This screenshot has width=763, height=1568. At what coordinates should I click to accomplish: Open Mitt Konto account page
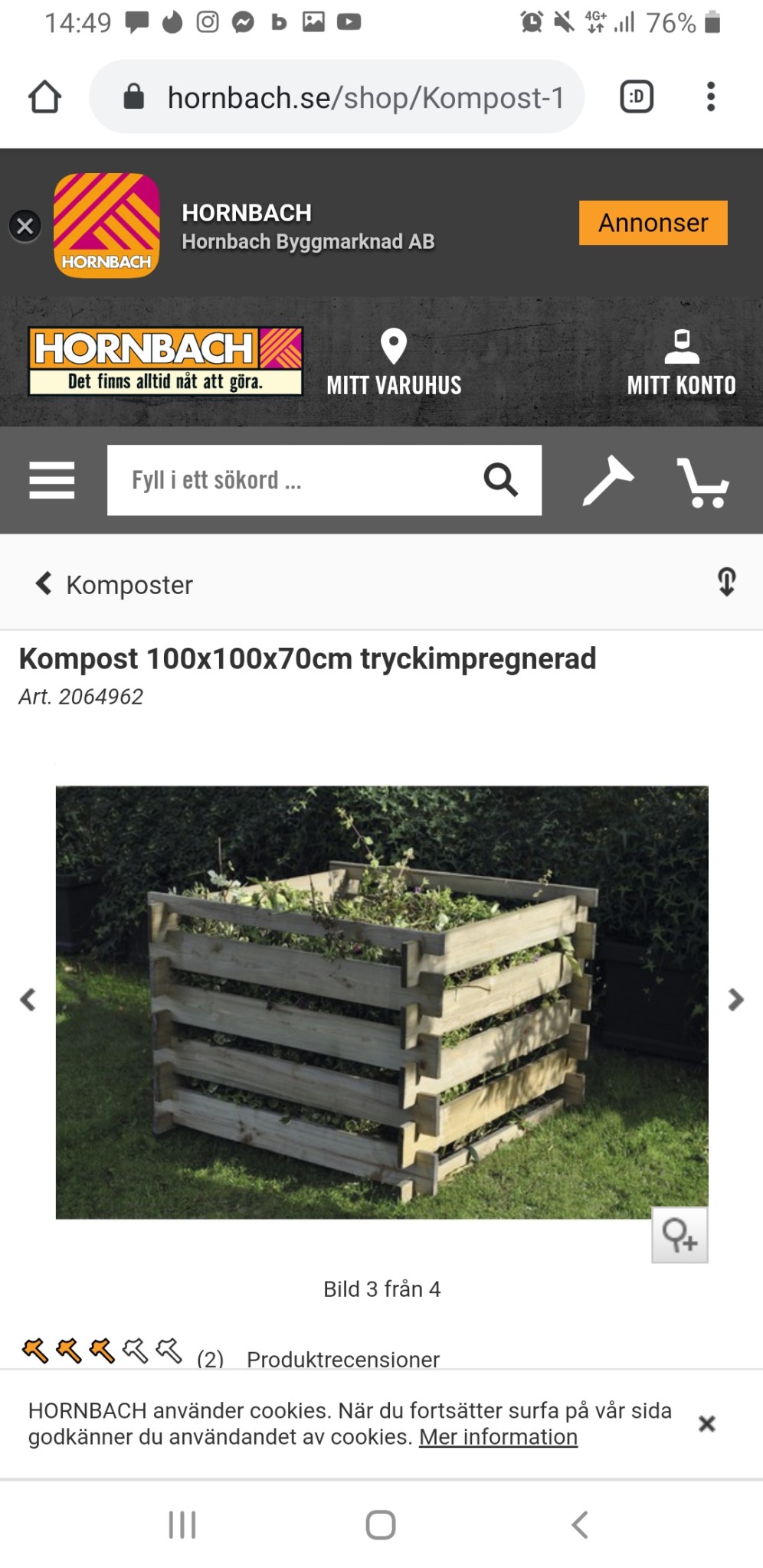pos(681,363)
